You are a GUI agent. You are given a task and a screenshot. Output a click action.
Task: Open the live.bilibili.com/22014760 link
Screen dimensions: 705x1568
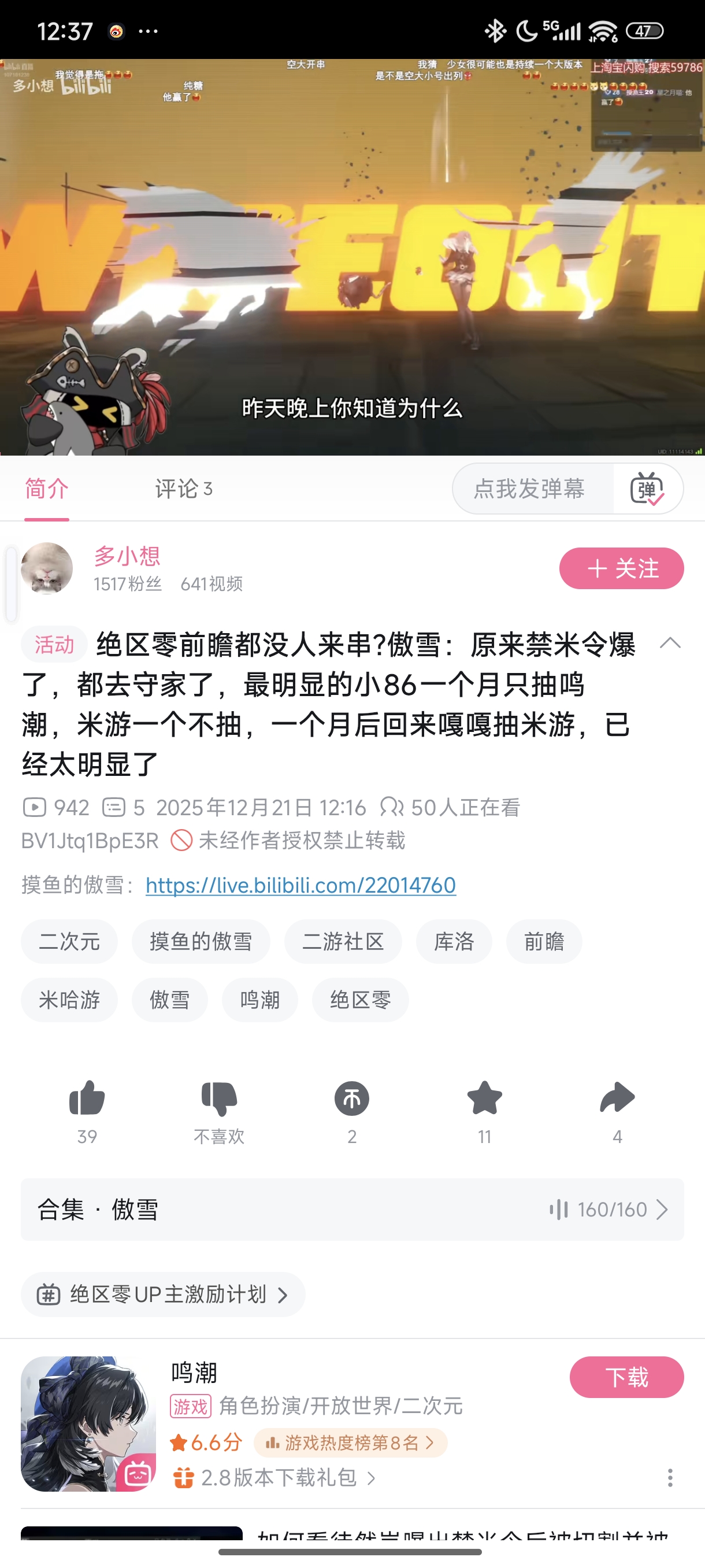pyautogui.click(x=300, y=885)
